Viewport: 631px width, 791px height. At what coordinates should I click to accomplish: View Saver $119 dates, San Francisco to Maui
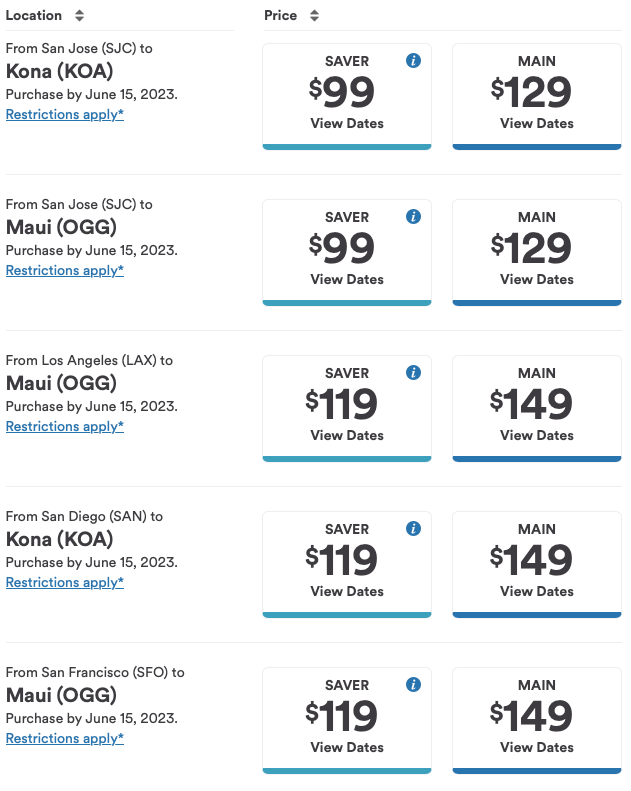click(346, 747)
